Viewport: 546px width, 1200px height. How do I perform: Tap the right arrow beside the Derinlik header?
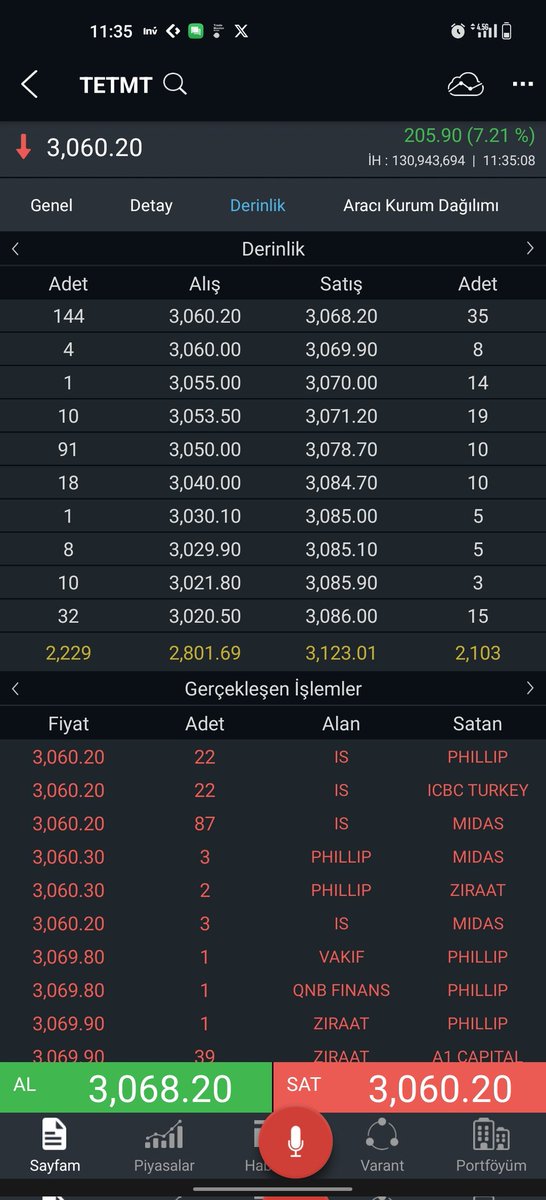tap(530, 249)
